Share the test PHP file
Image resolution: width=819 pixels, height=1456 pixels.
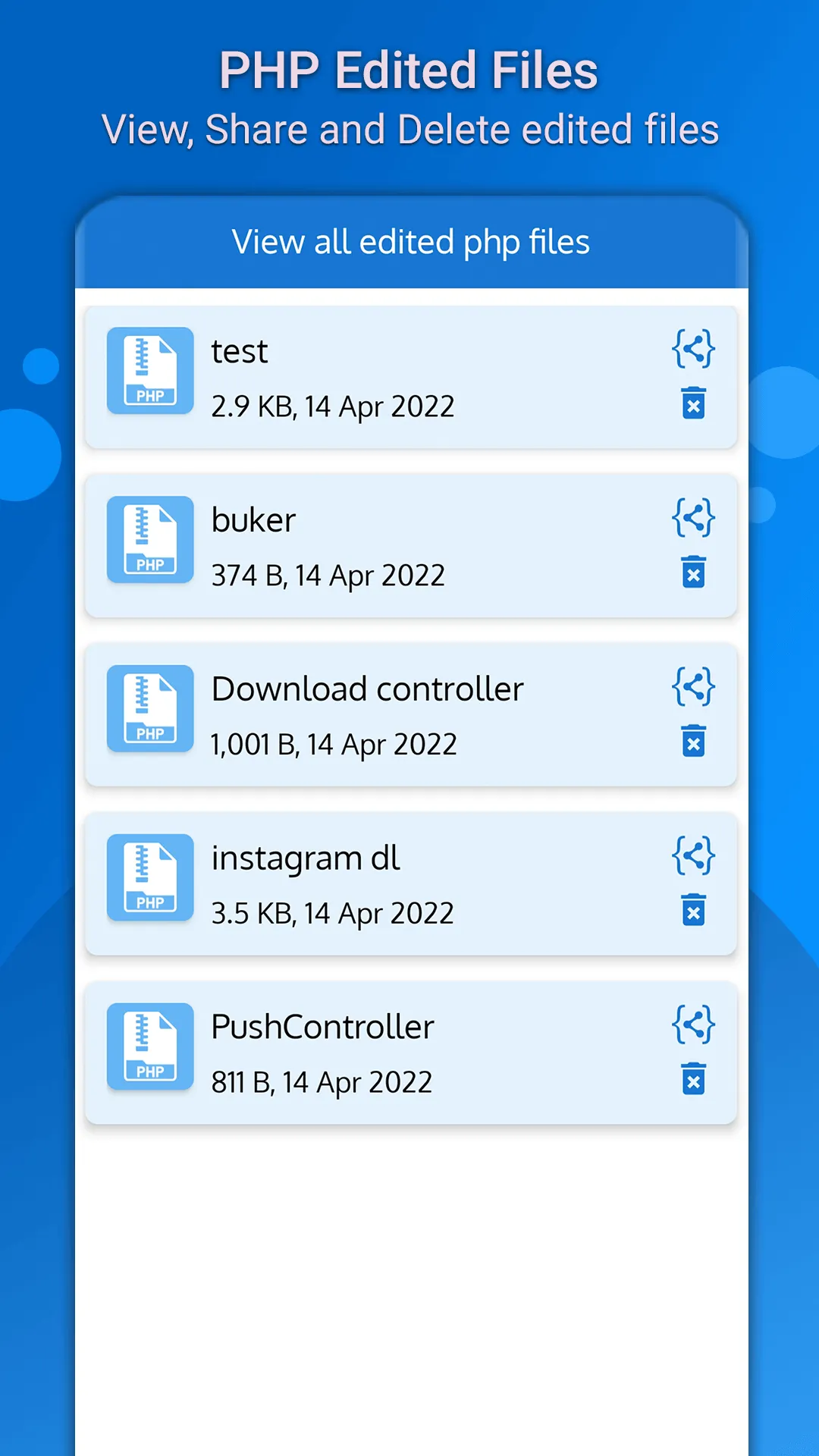695,350
